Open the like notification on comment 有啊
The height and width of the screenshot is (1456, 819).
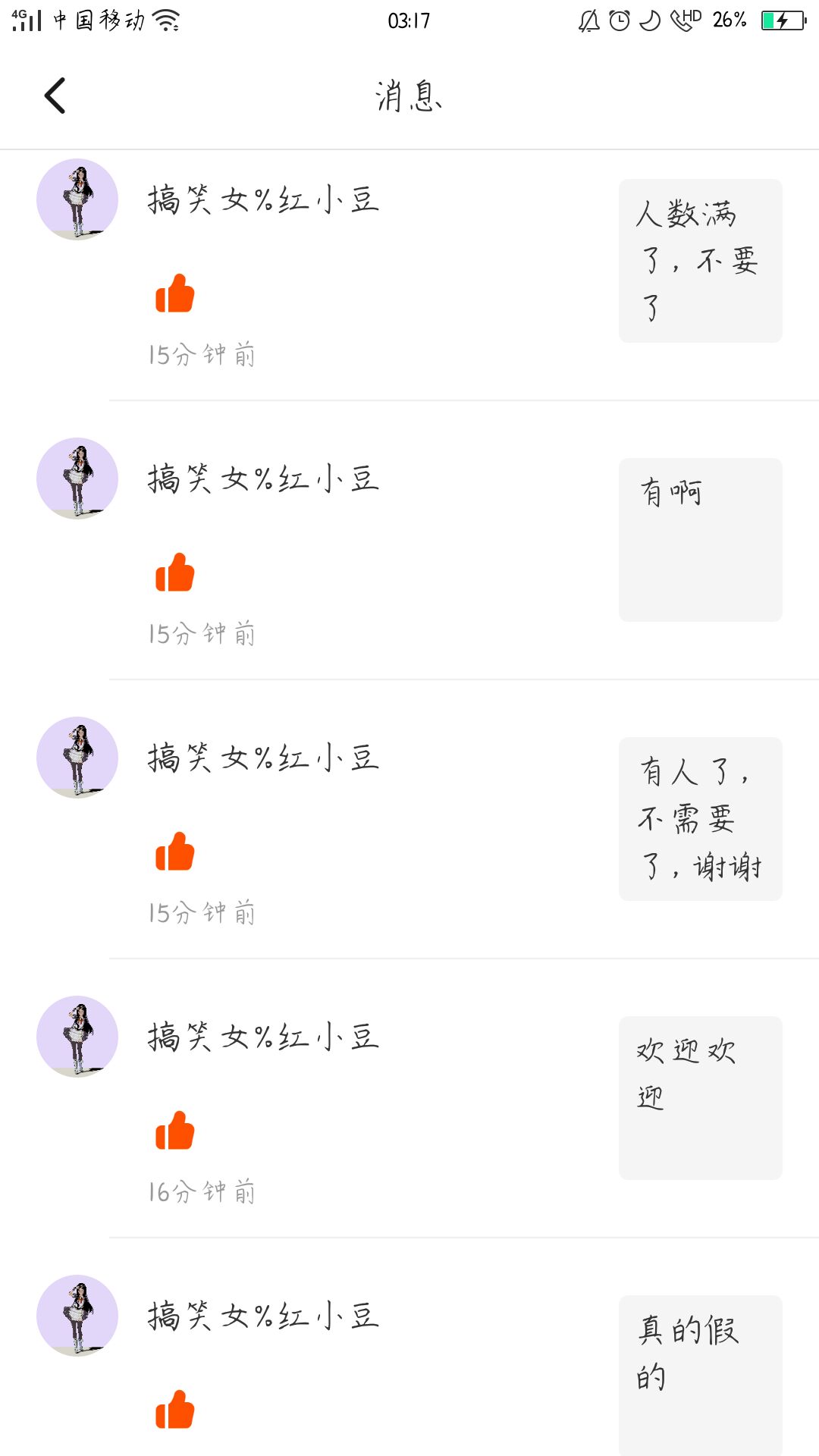click(x=700, y=540)
